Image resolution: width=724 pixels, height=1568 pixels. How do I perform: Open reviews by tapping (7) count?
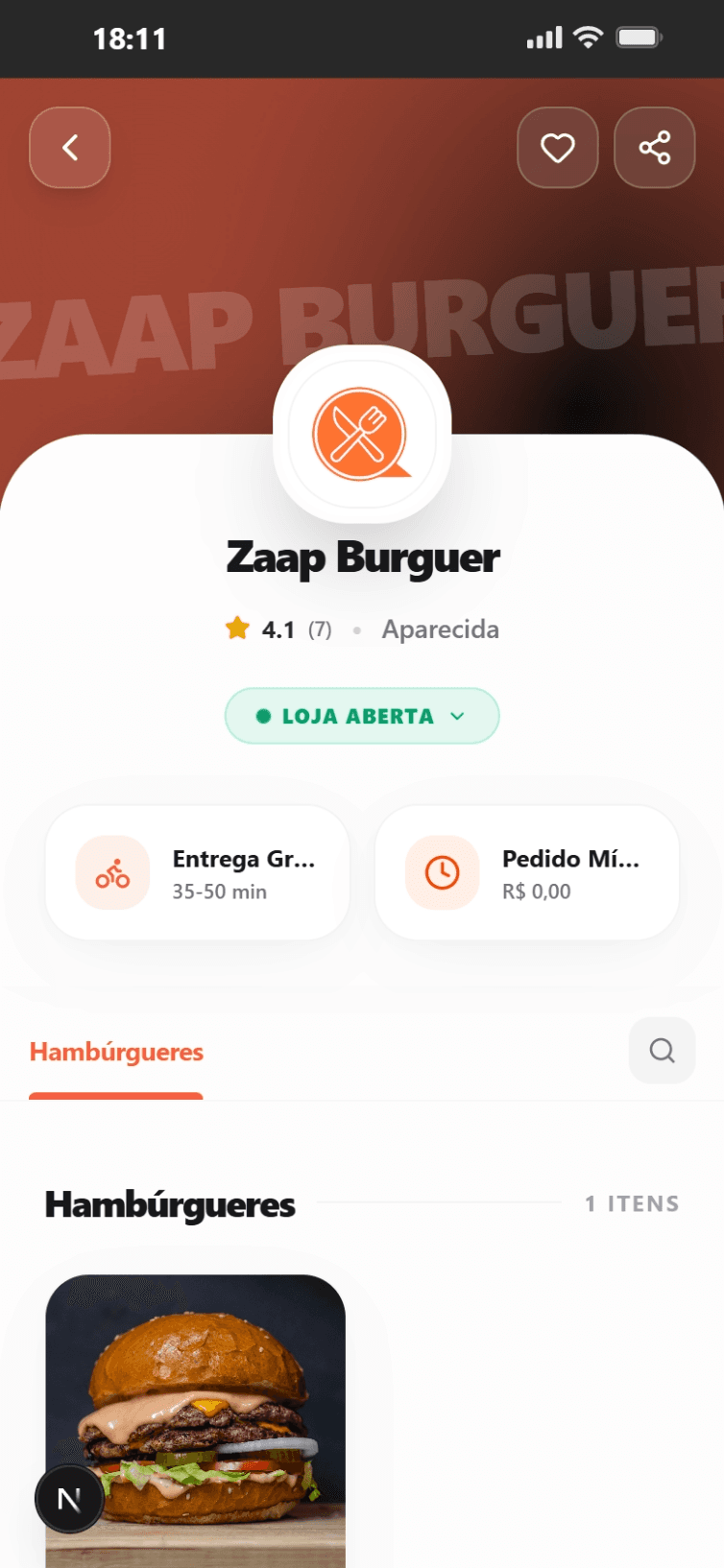click(x=321, y=630)
